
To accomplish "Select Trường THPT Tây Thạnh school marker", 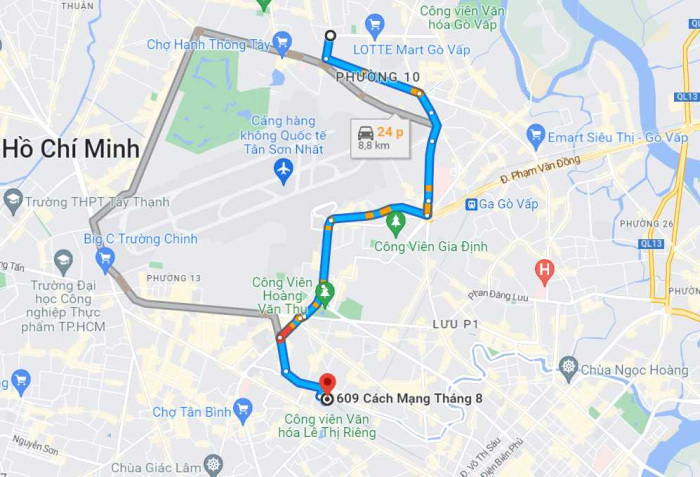I will 13,200.
